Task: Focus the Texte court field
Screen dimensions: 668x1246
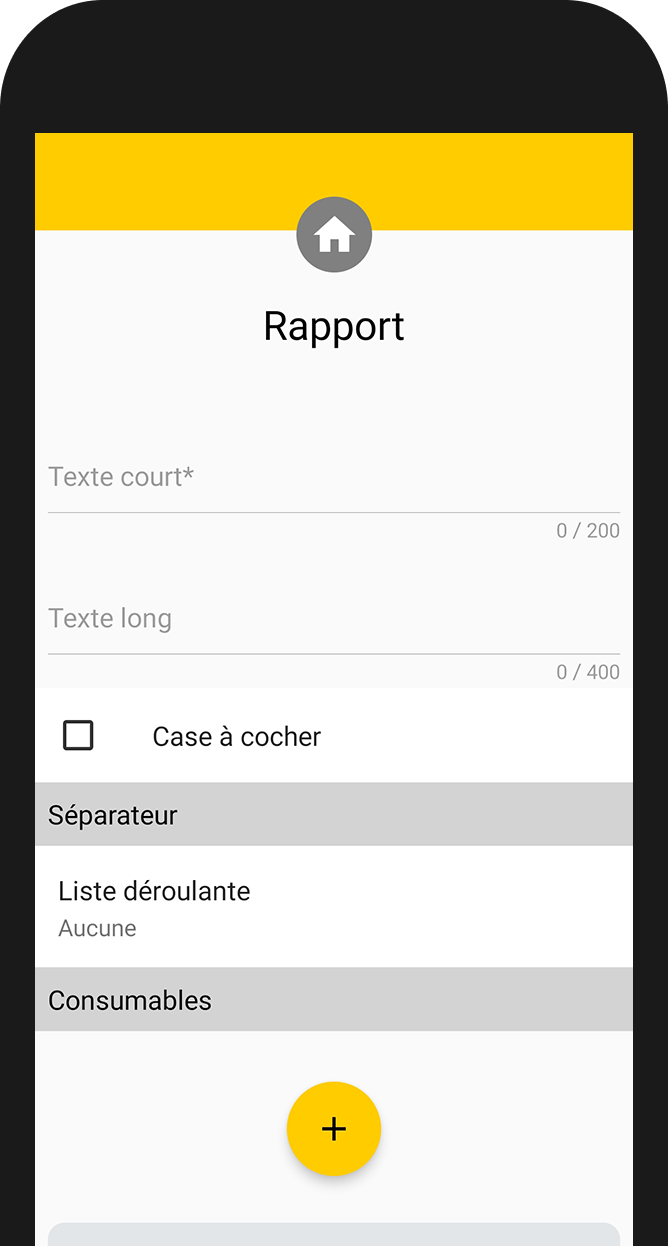Action: [333, 478]
